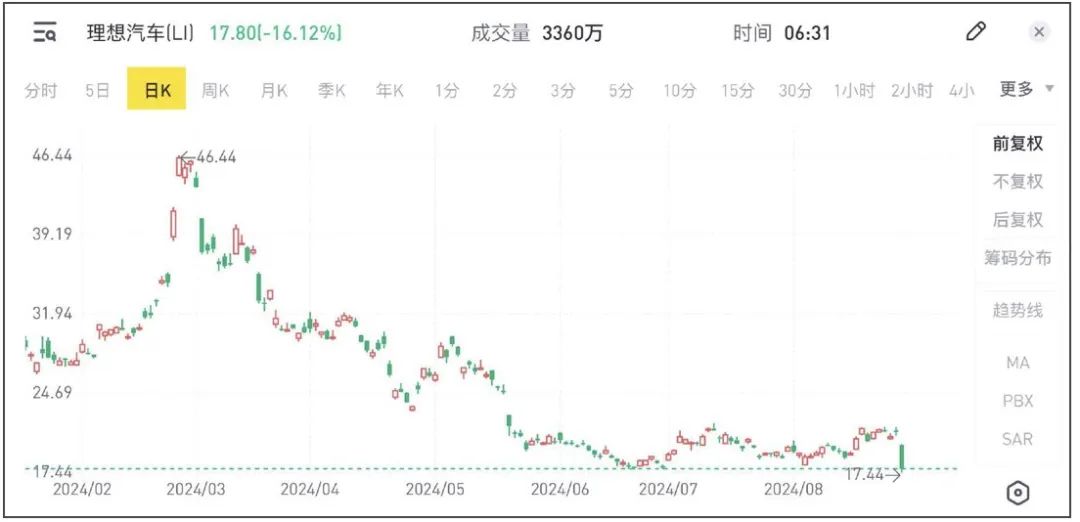Viewport: 1080px width, 522px height.
Task: Enable the 趋势线 trend line
Action: 1017,310
